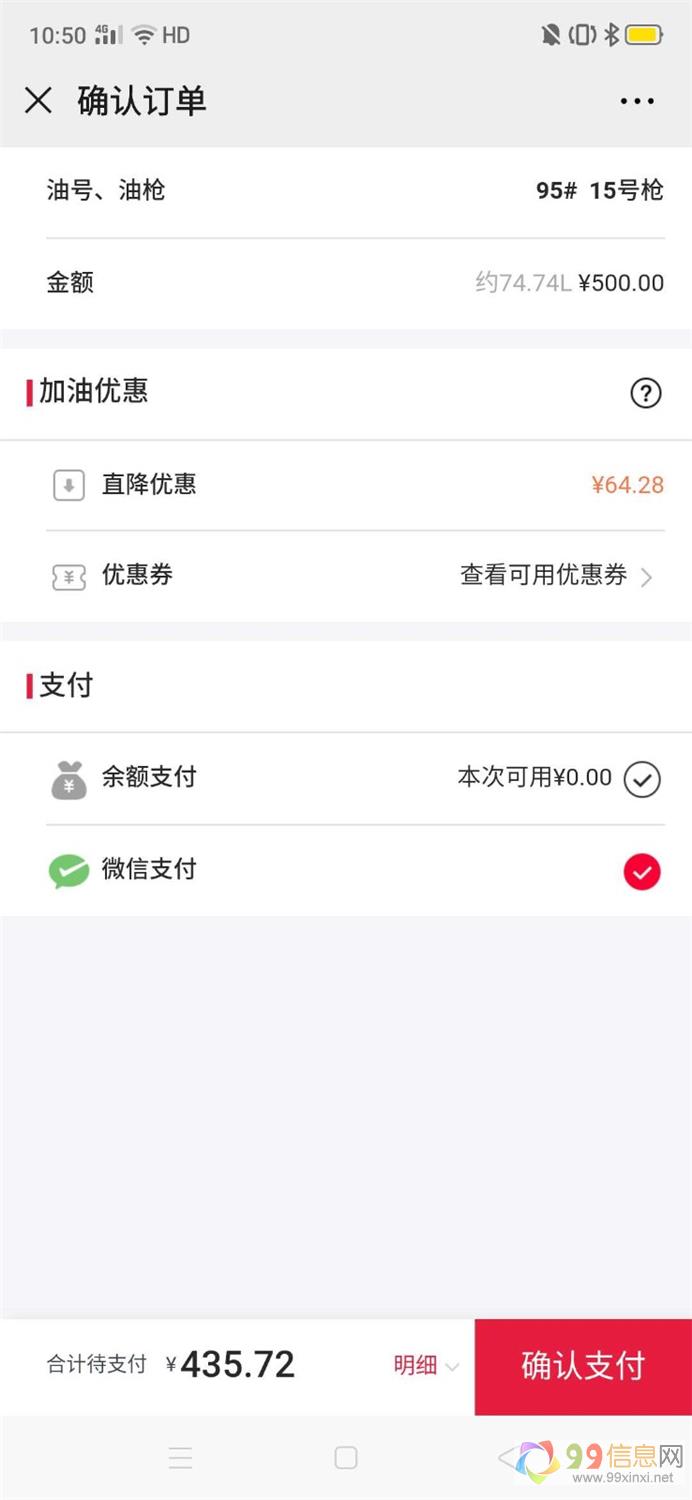Select 微信支付 as payment method
The height and width of the screenshot is (1500, 692).
tap(642, 872)
